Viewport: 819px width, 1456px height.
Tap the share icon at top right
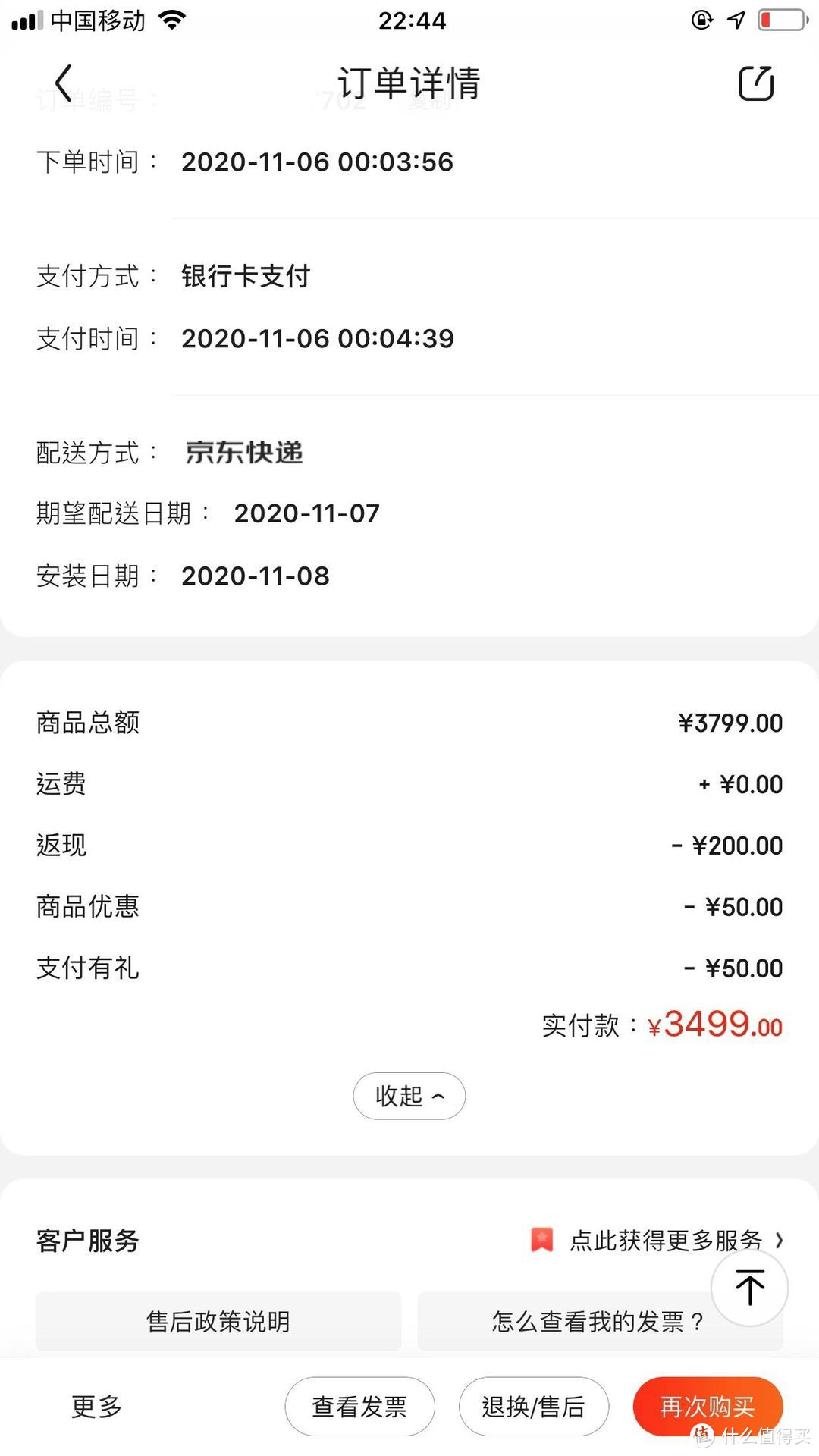coord(756,81)
